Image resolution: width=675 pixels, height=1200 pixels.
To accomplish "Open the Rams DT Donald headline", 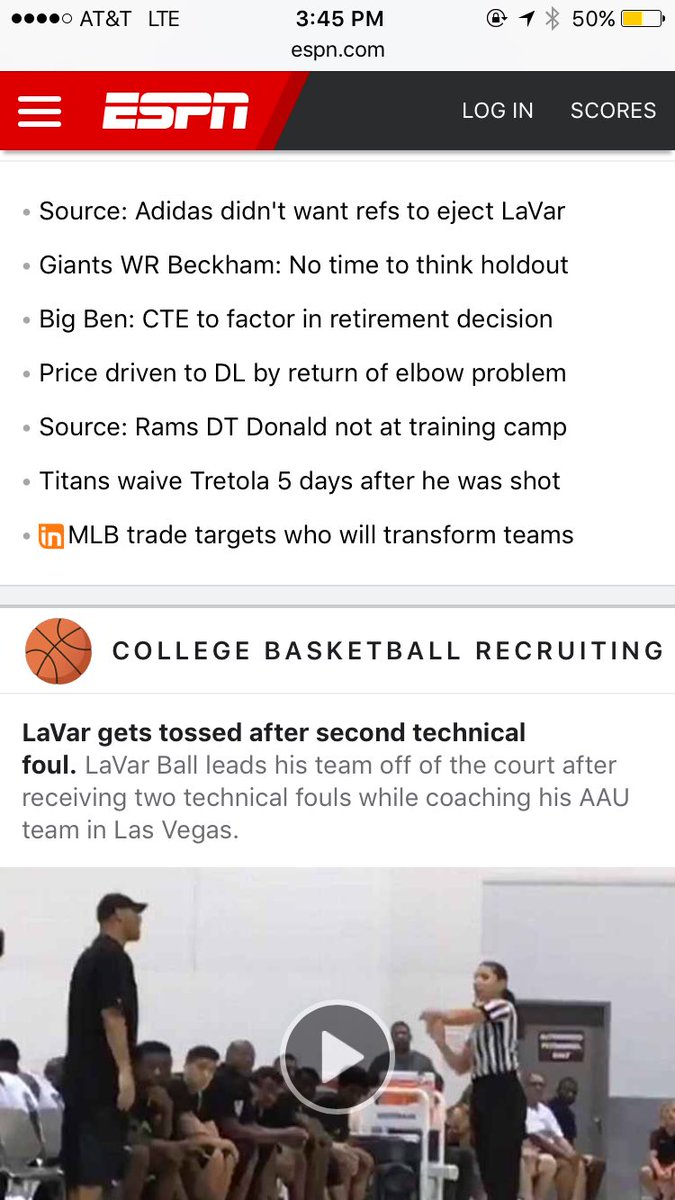I will coord(302,427).
